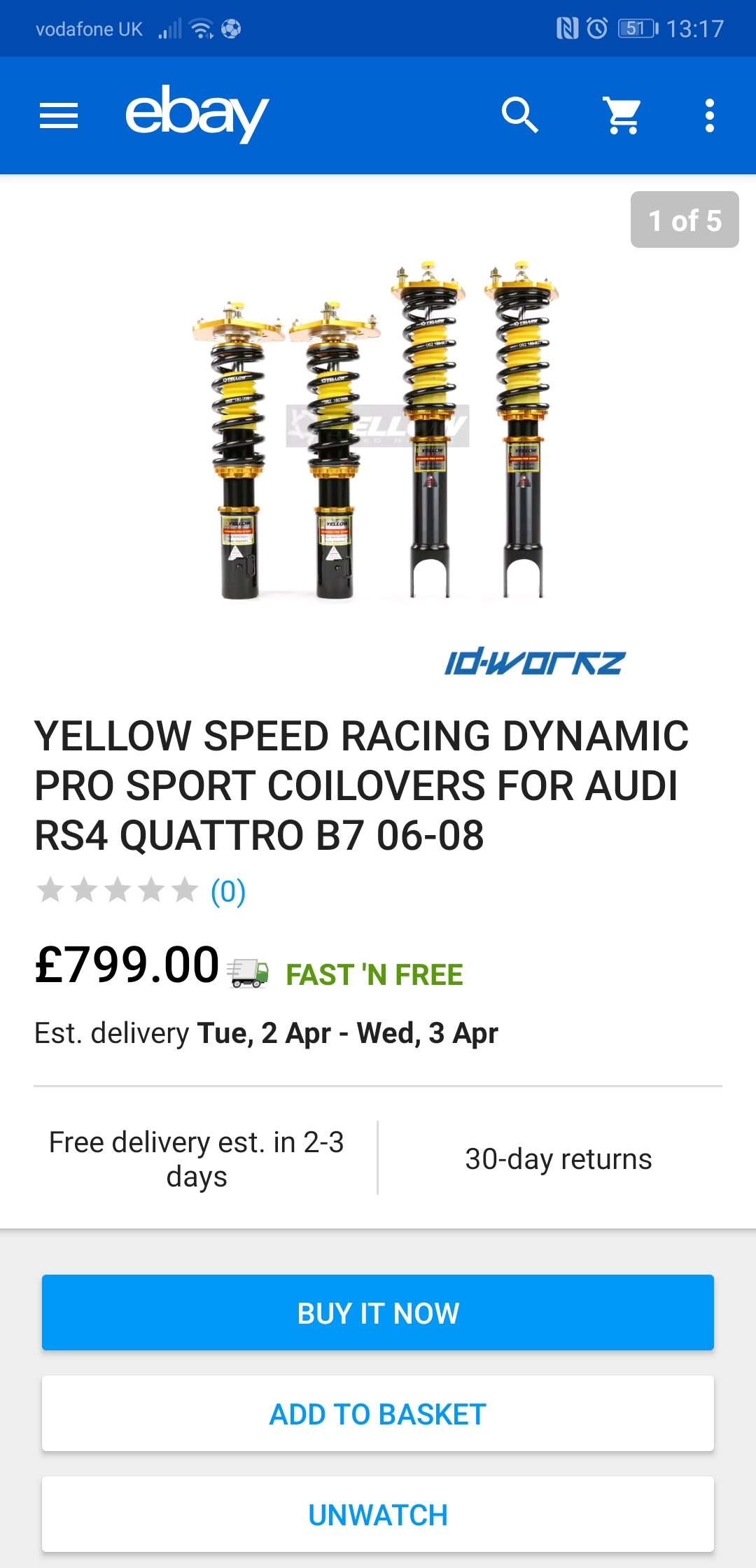
Task: Tap the search magnifier icon
Action: pyautogui.click(x=519, y=115)
